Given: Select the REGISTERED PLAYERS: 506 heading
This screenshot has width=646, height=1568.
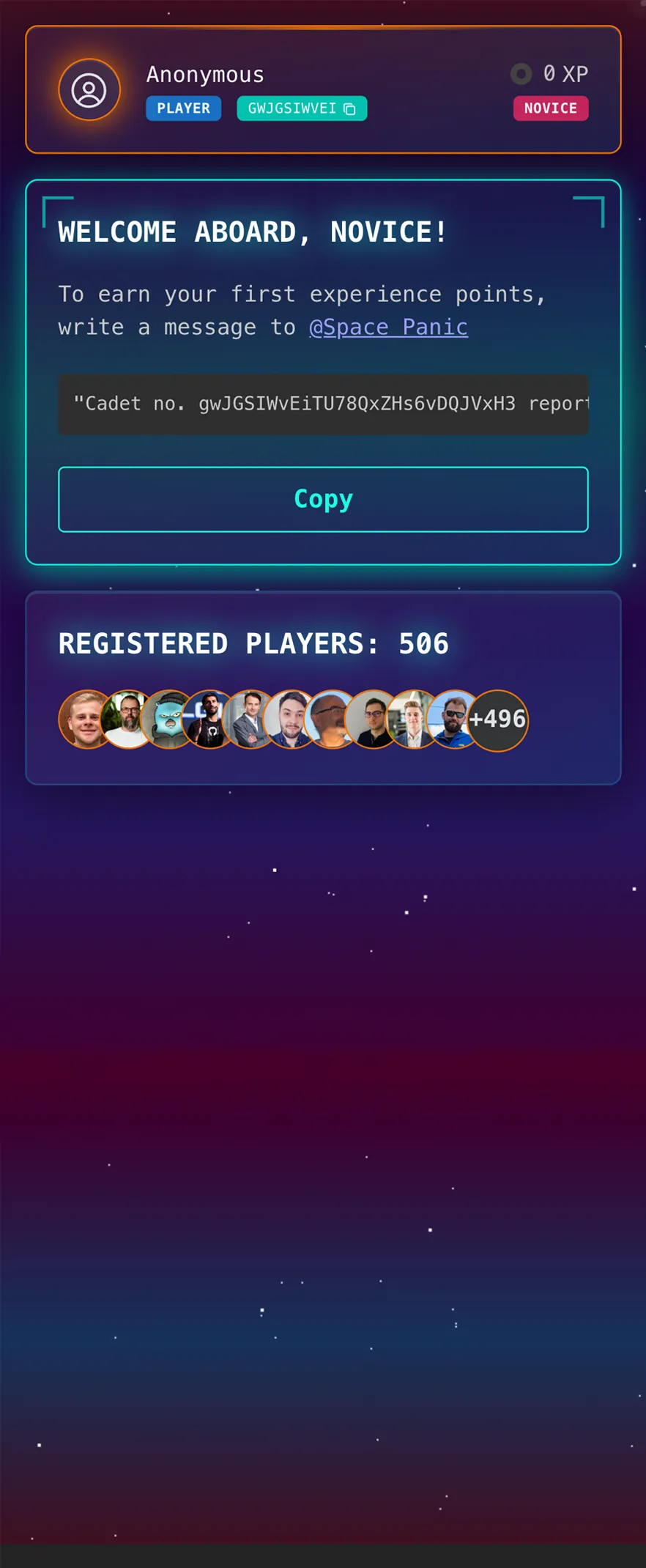Looking at the screenshot, I should [x=253, y=643].
